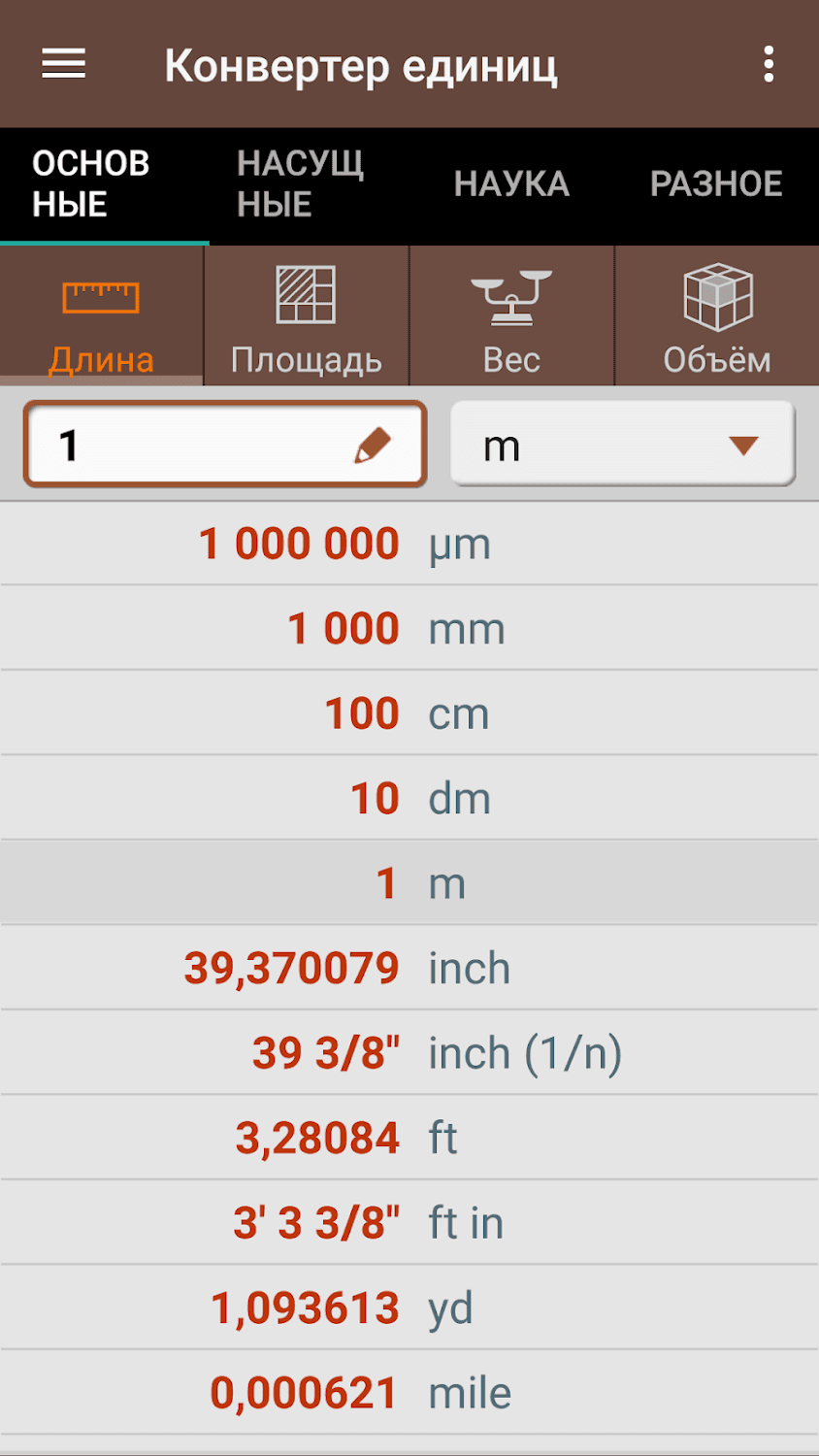Select the inch (1/n) result row
The width and height of the screenshot is (819, 1456).
(x=409, y=1053)
